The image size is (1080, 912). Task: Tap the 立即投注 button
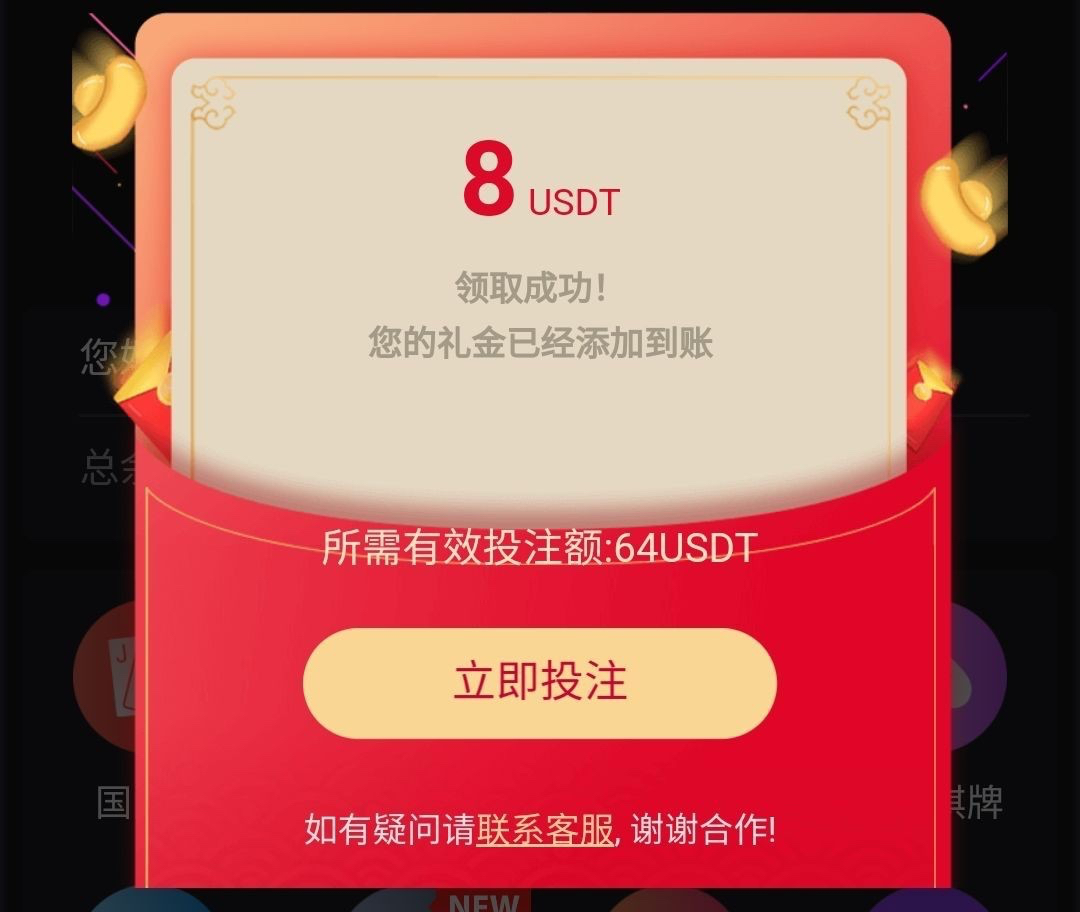[x=540, y=683]
